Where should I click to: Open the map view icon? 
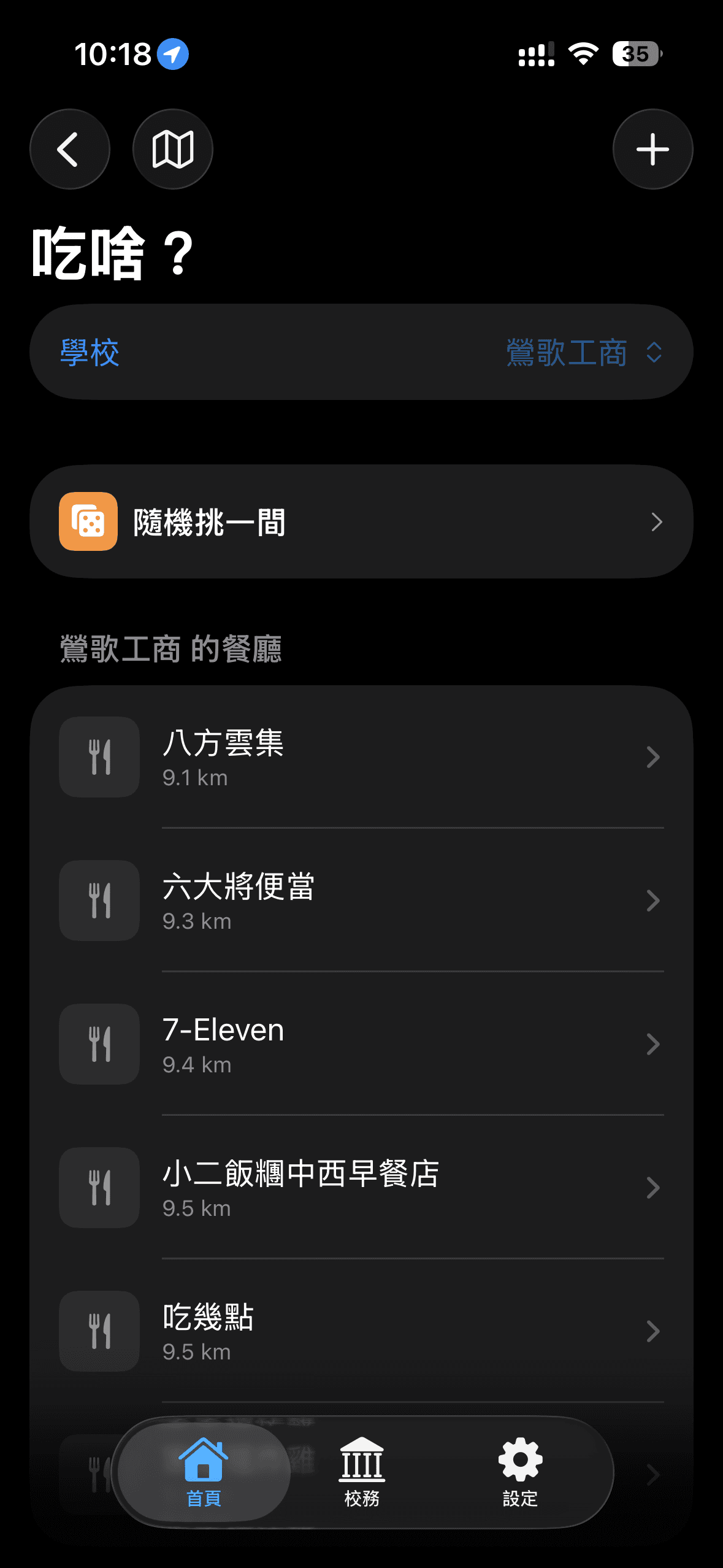pos(174,149)
